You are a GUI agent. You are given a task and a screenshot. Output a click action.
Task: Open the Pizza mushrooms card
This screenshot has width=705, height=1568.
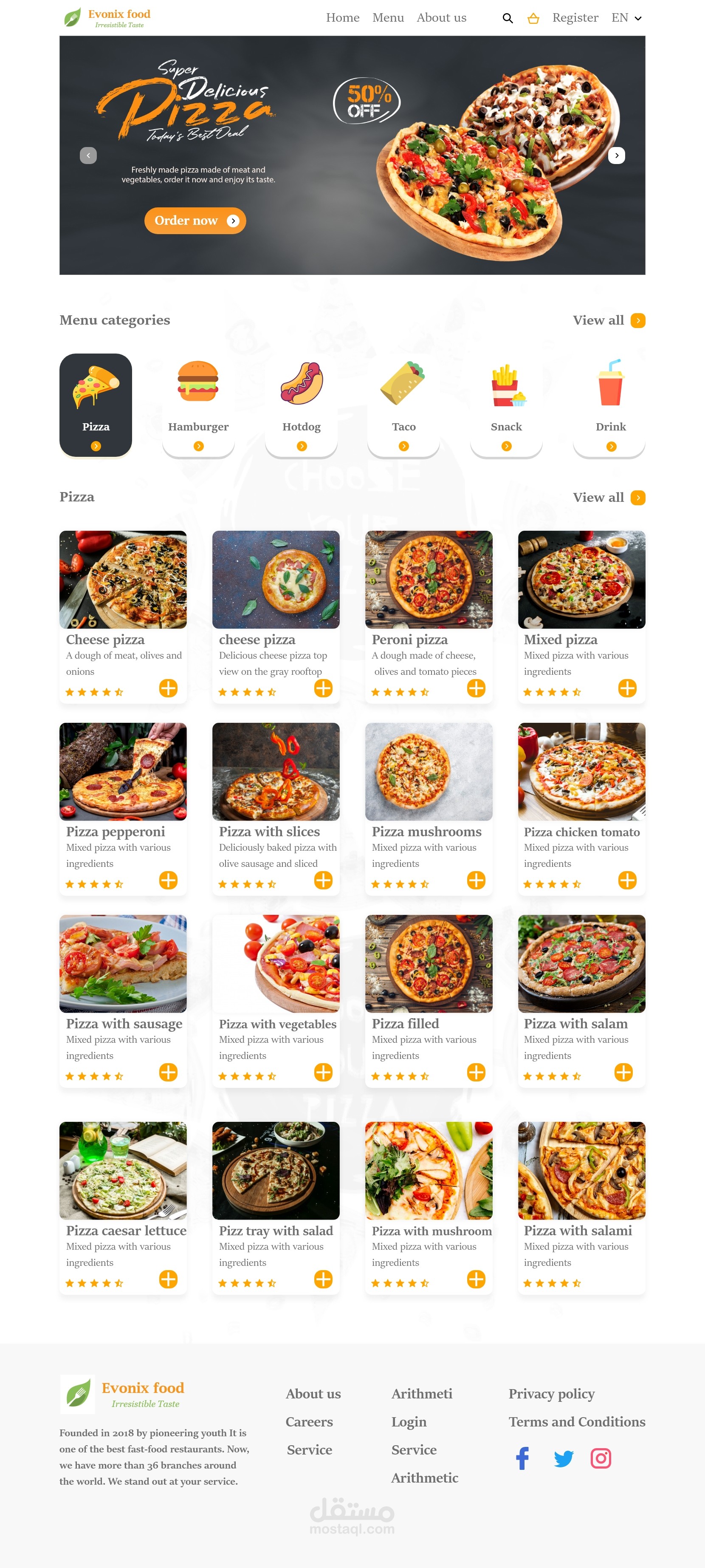click(429, 809)
